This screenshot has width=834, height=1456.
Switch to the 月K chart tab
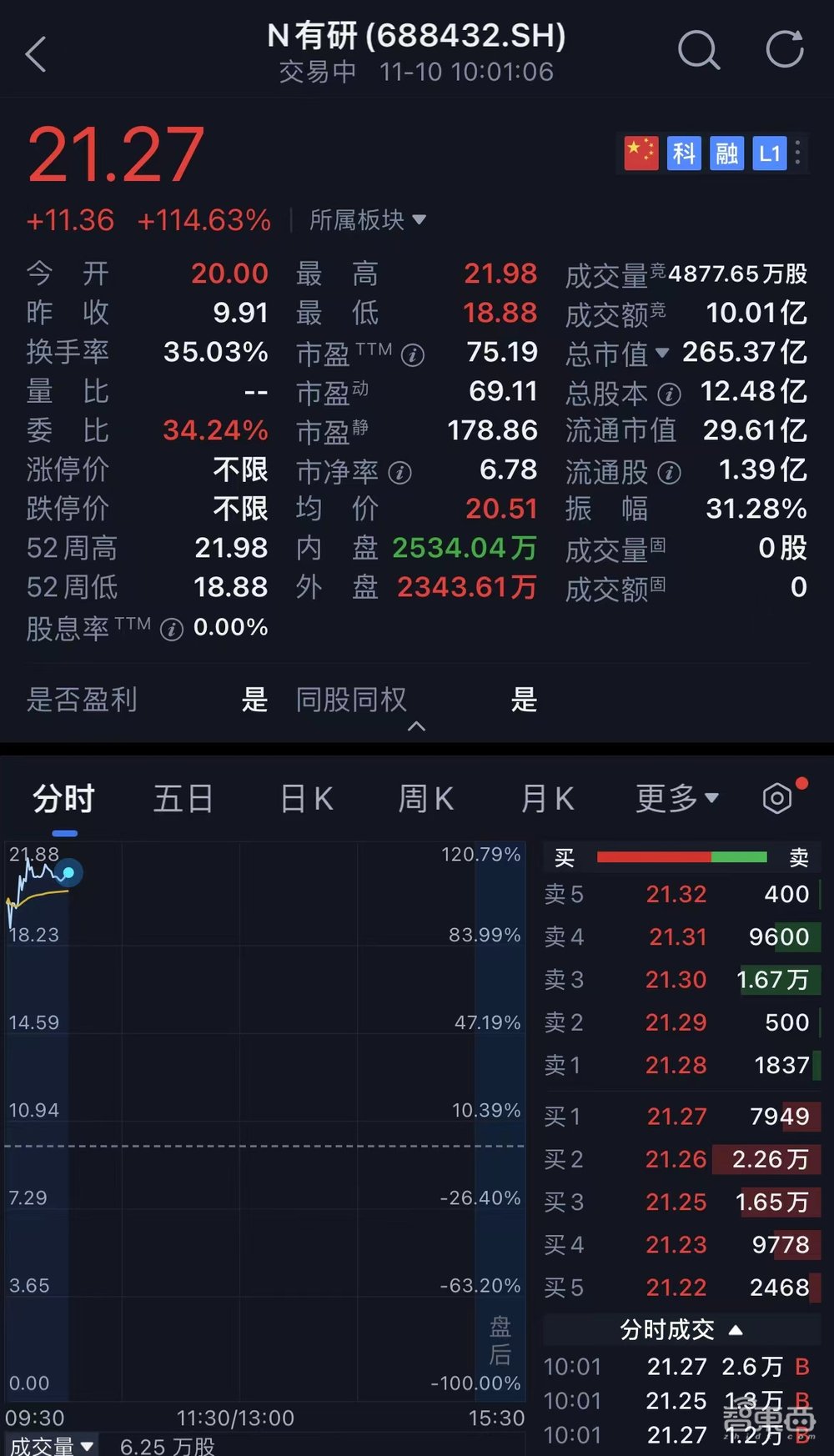coord(547,797)
